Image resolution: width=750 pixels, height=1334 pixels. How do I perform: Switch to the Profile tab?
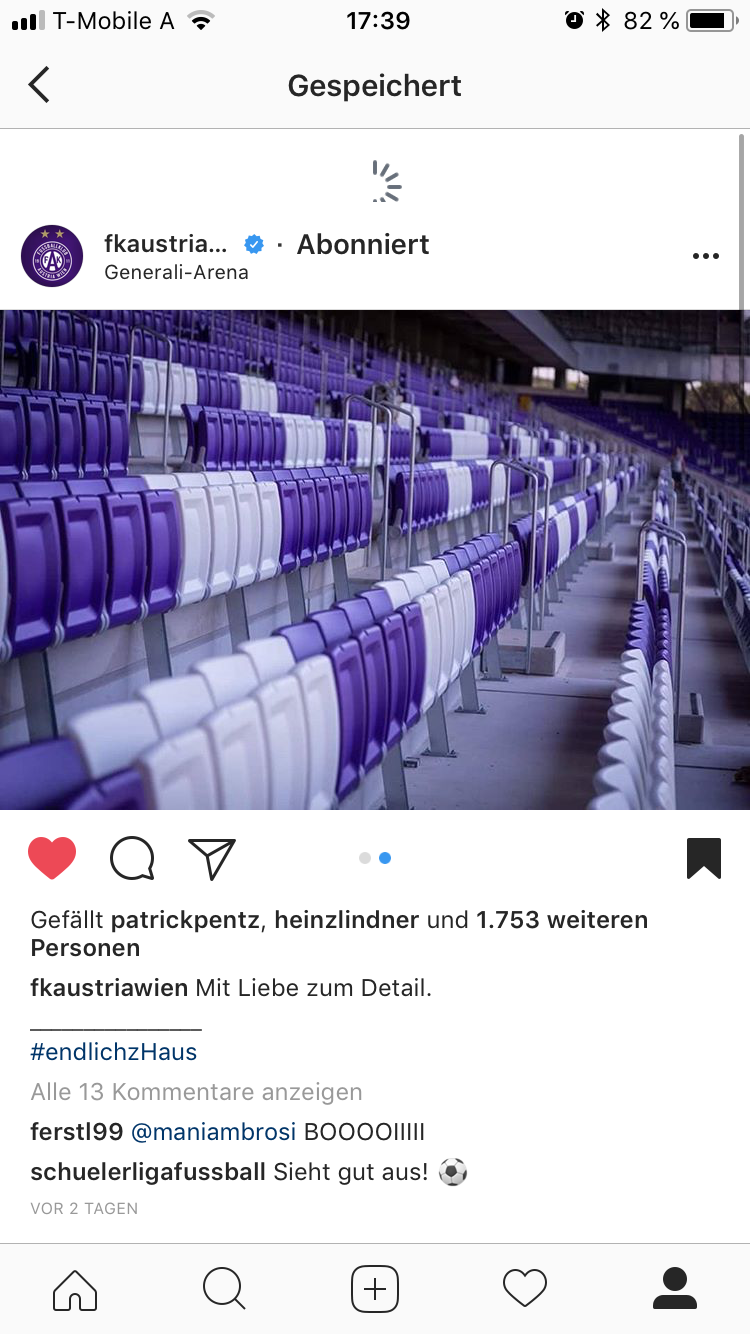[x=675, y=1289]
